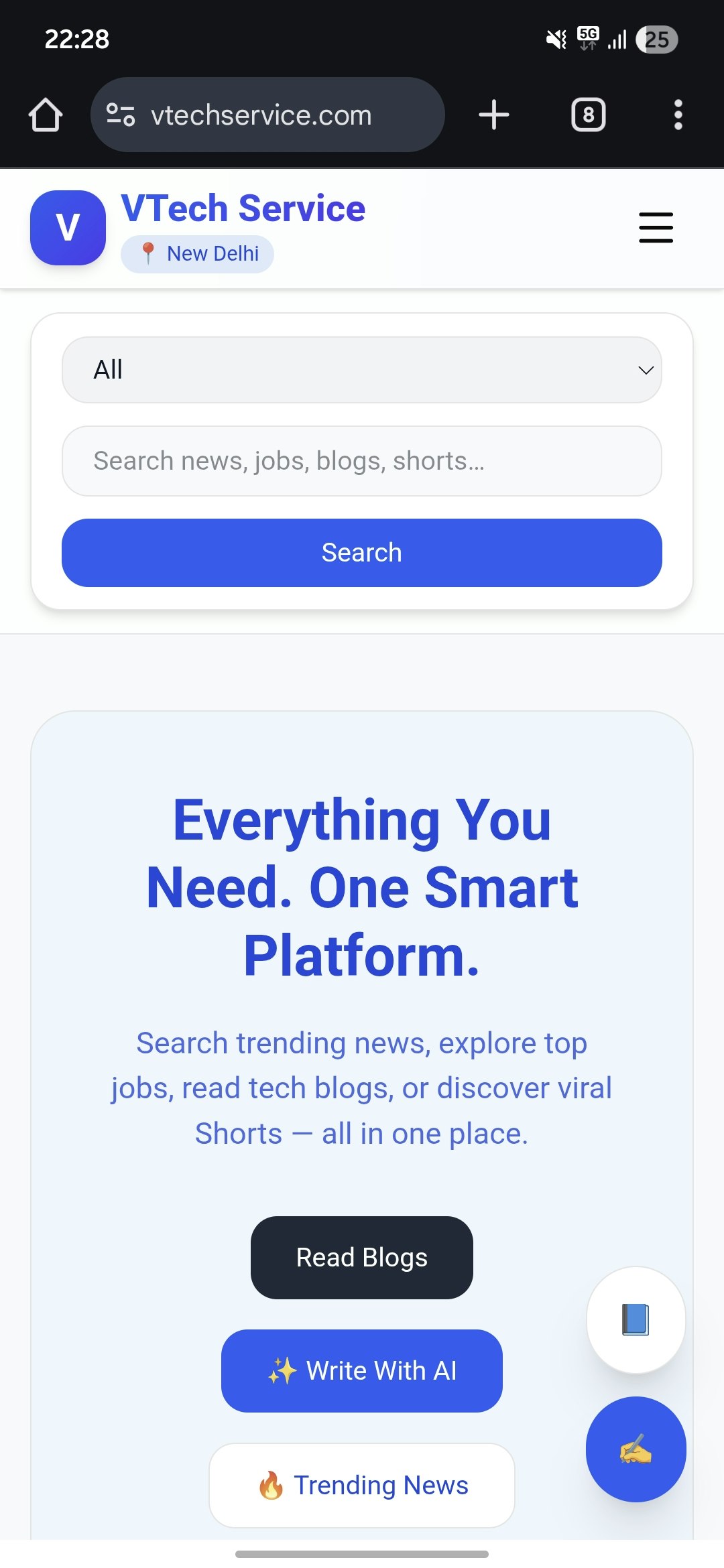
Task: Open the hamburger menu
Action: pos(655,227)
